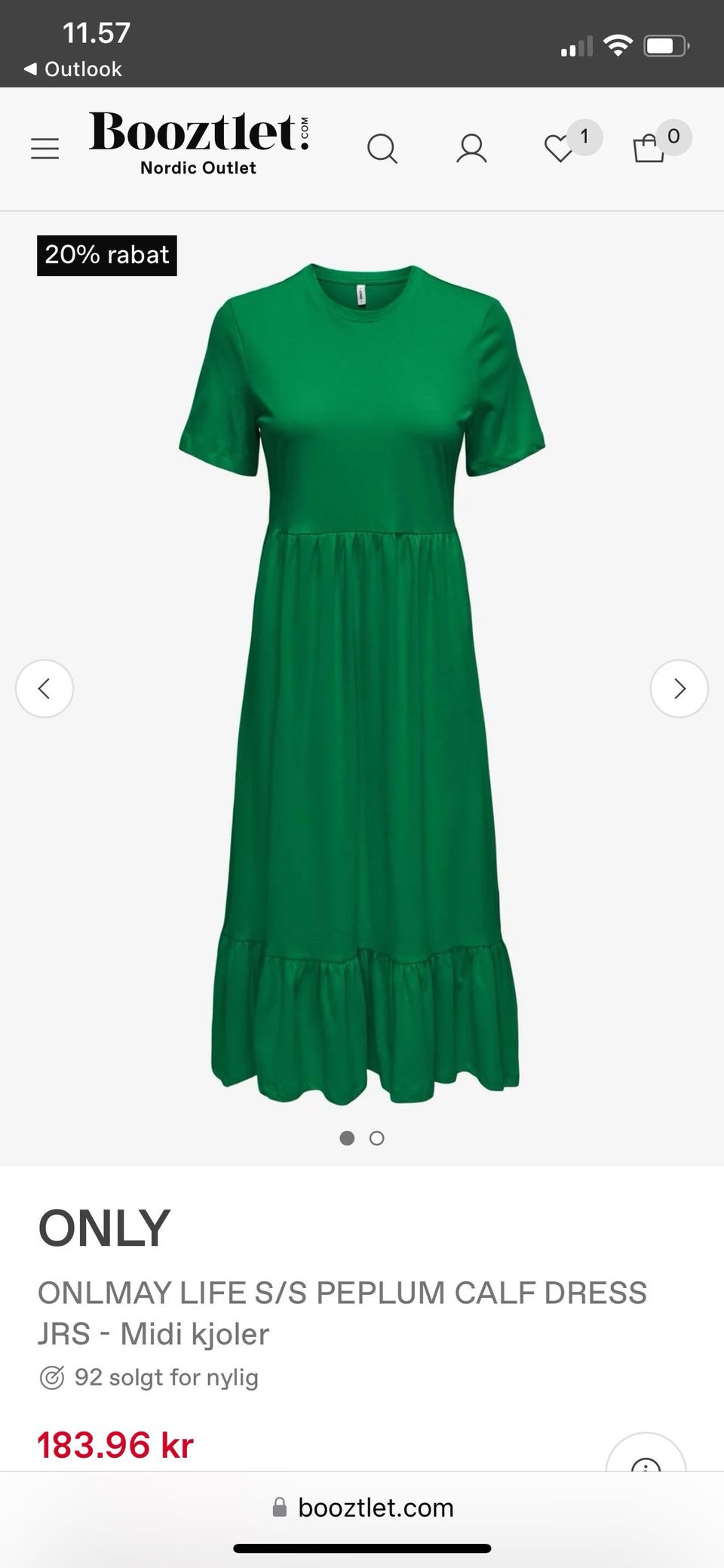This screenshot has height=1568, width=724.
Task: Open the user account profile
Action: [x=471, y=149]
